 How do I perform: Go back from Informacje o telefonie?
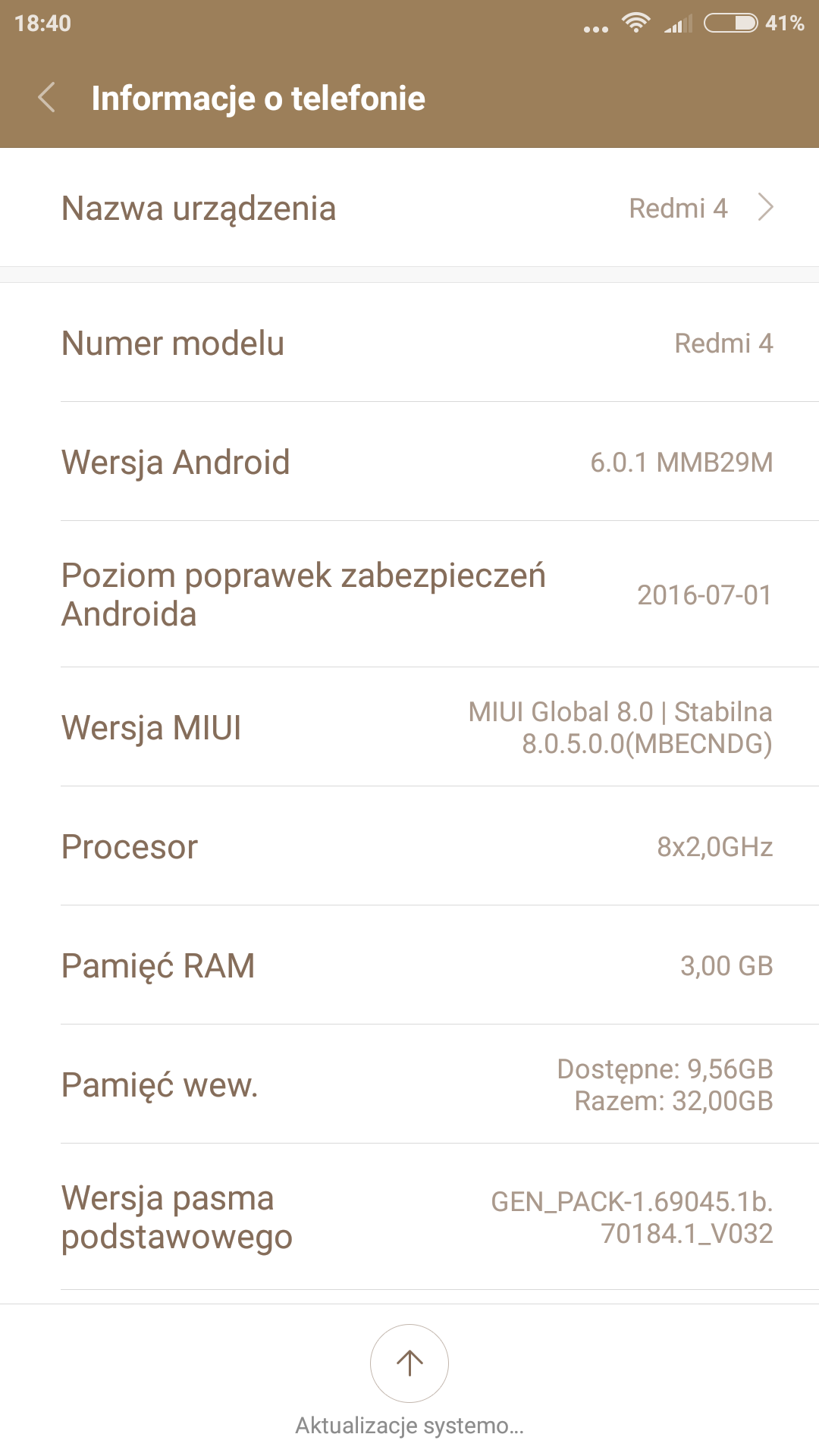click(47, 98)
